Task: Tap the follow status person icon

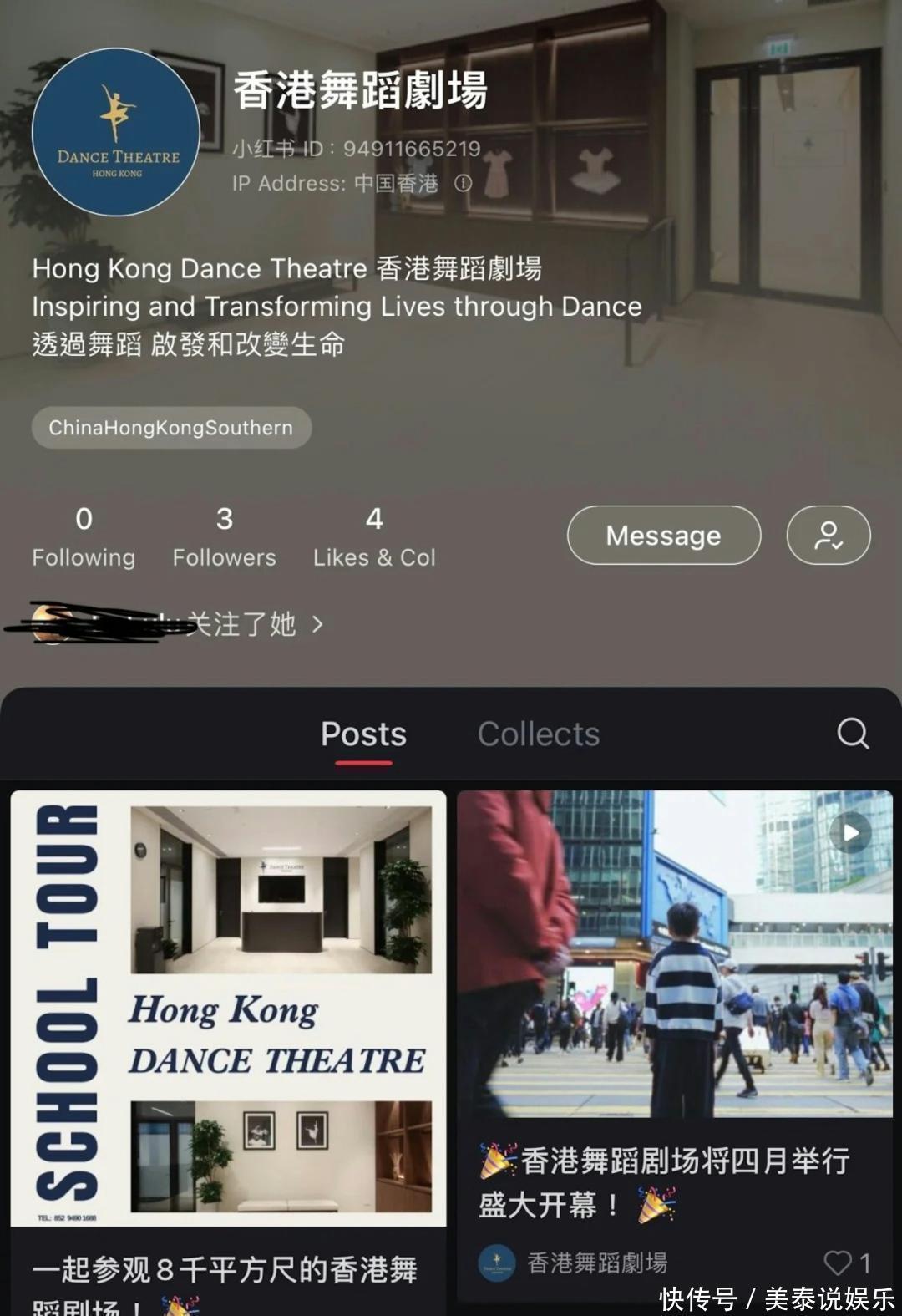Action: (x=828, y=536)
